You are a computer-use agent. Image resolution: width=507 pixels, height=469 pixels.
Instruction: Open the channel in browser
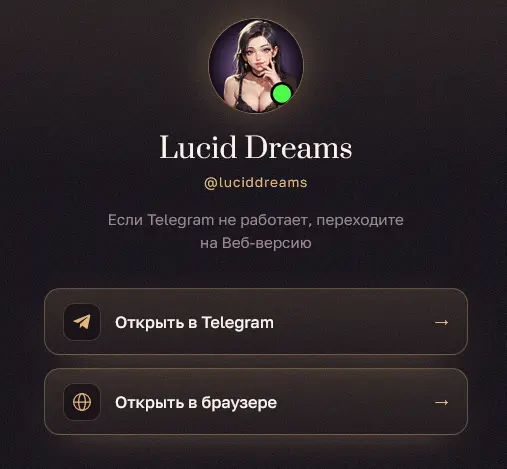(x=256, y=402)
